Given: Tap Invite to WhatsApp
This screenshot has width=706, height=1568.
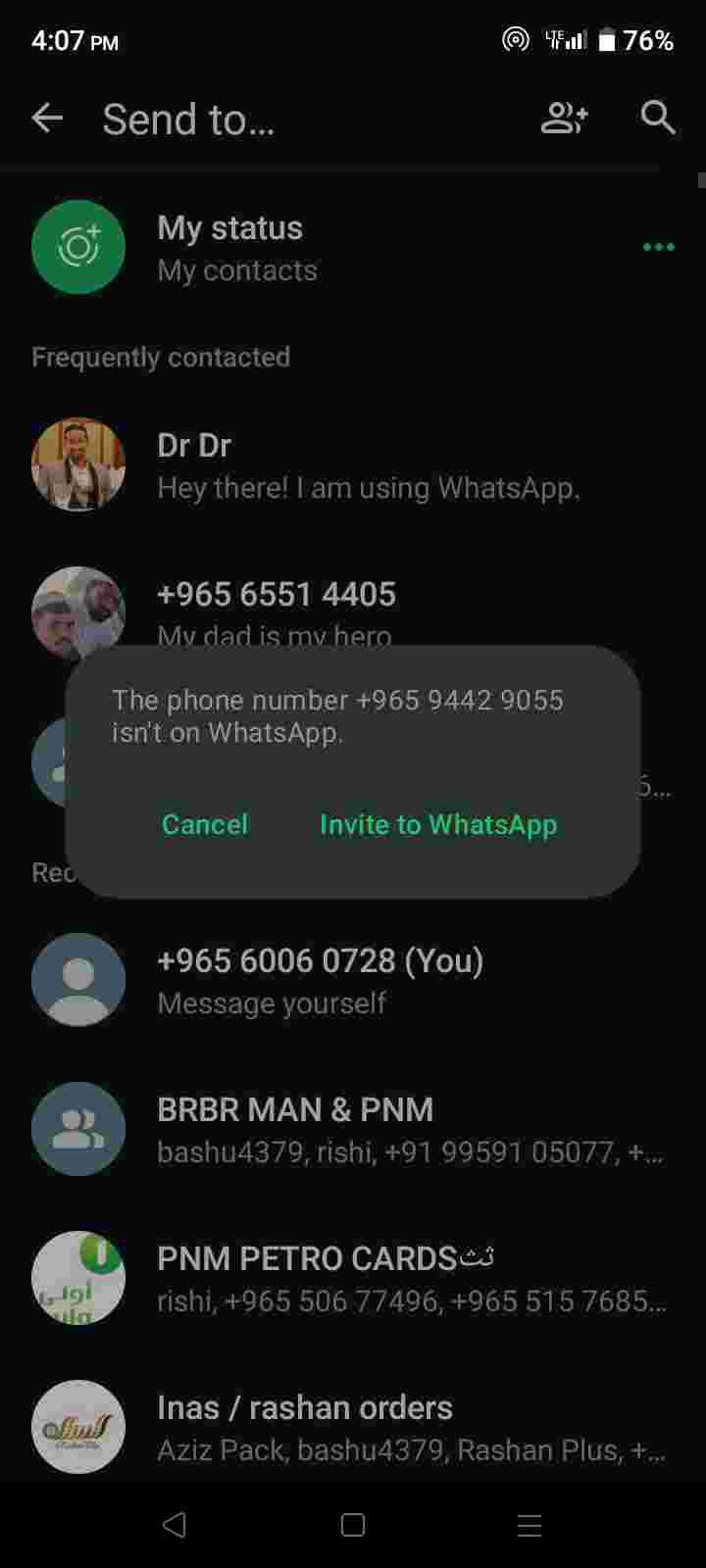Looking at the screenshot, I should point(437,824).
